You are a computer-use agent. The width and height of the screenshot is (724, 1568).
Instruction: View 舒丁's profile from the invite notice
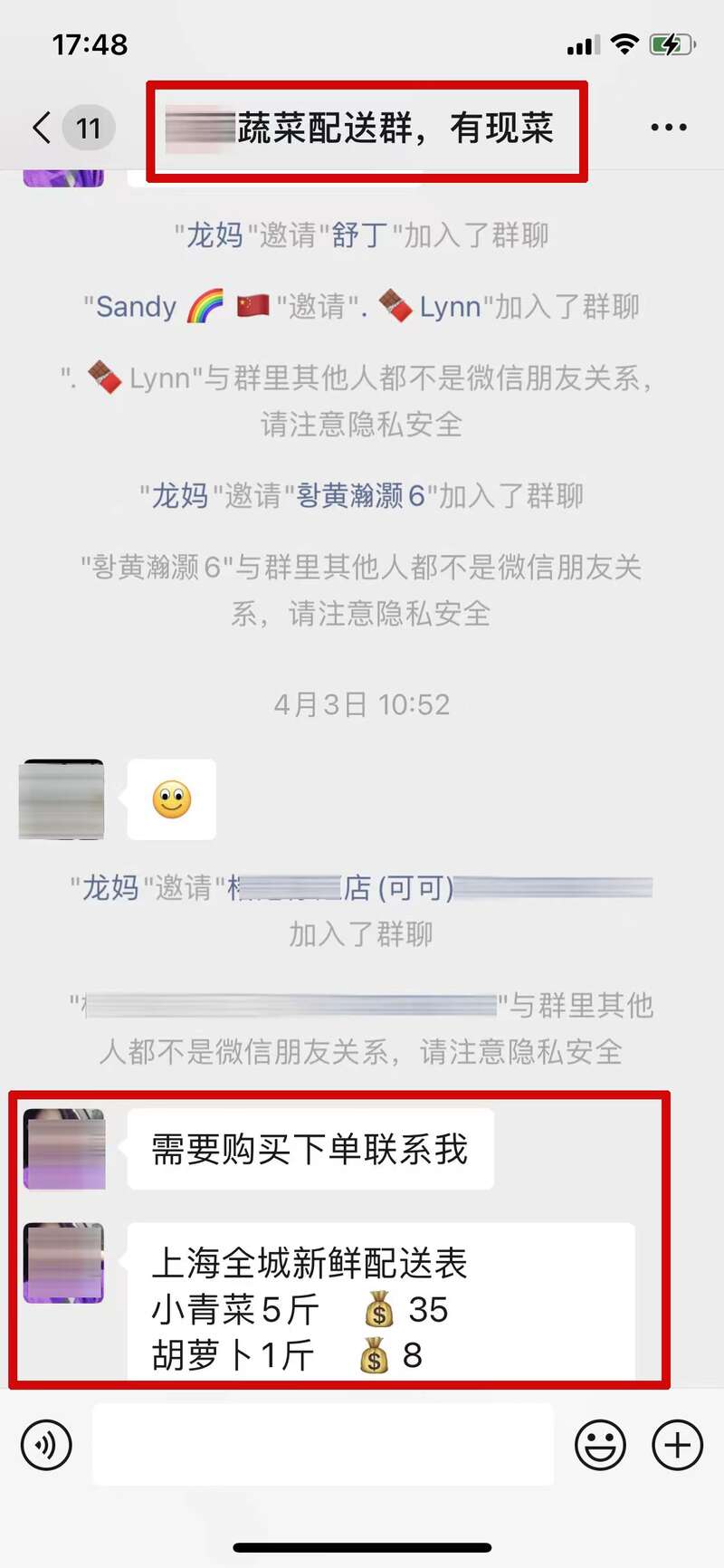tap(359, 235)
